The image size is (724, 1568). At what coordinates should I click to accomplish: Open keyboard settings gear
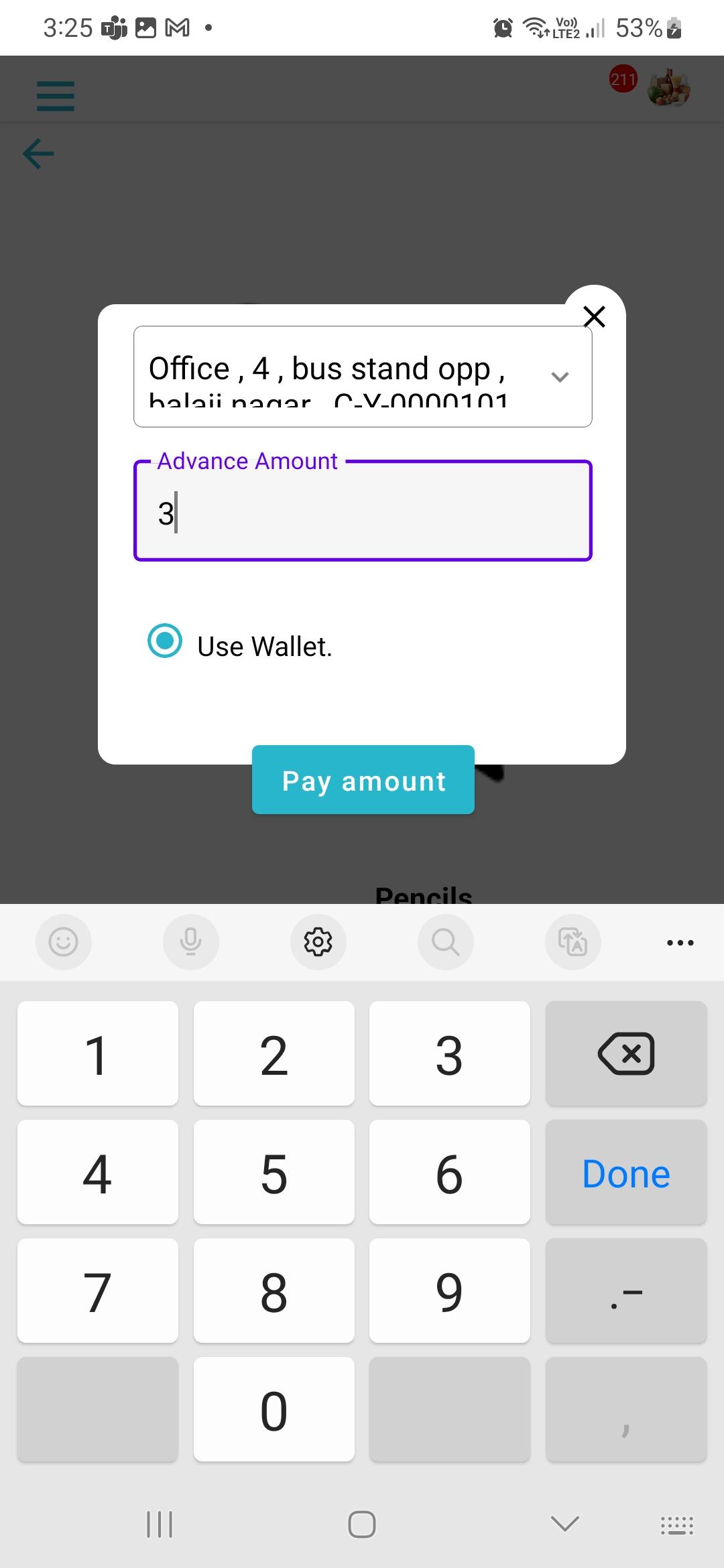click(318, 941)
